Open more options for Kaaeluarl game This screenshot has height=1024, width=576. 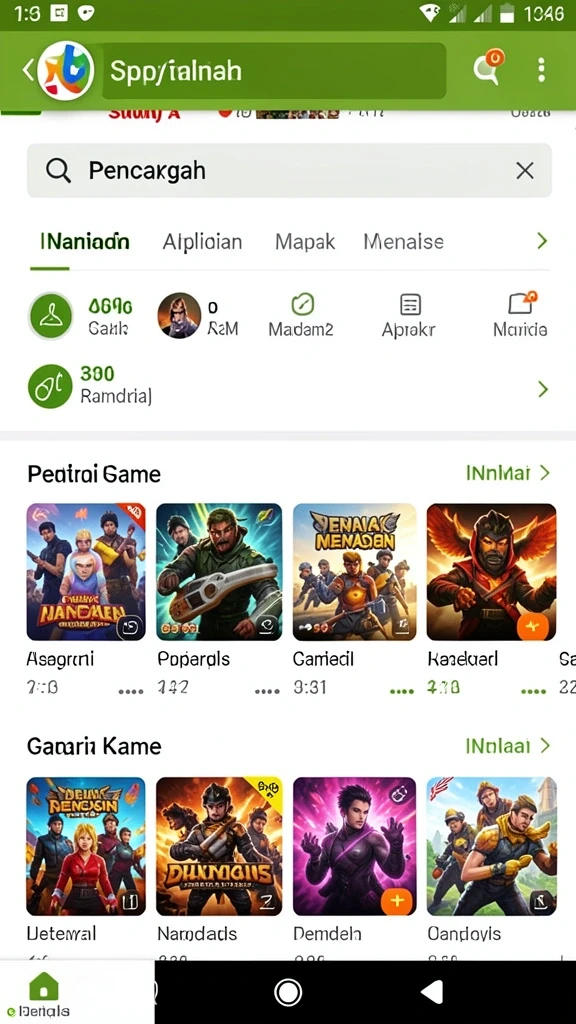coord(534,691)
